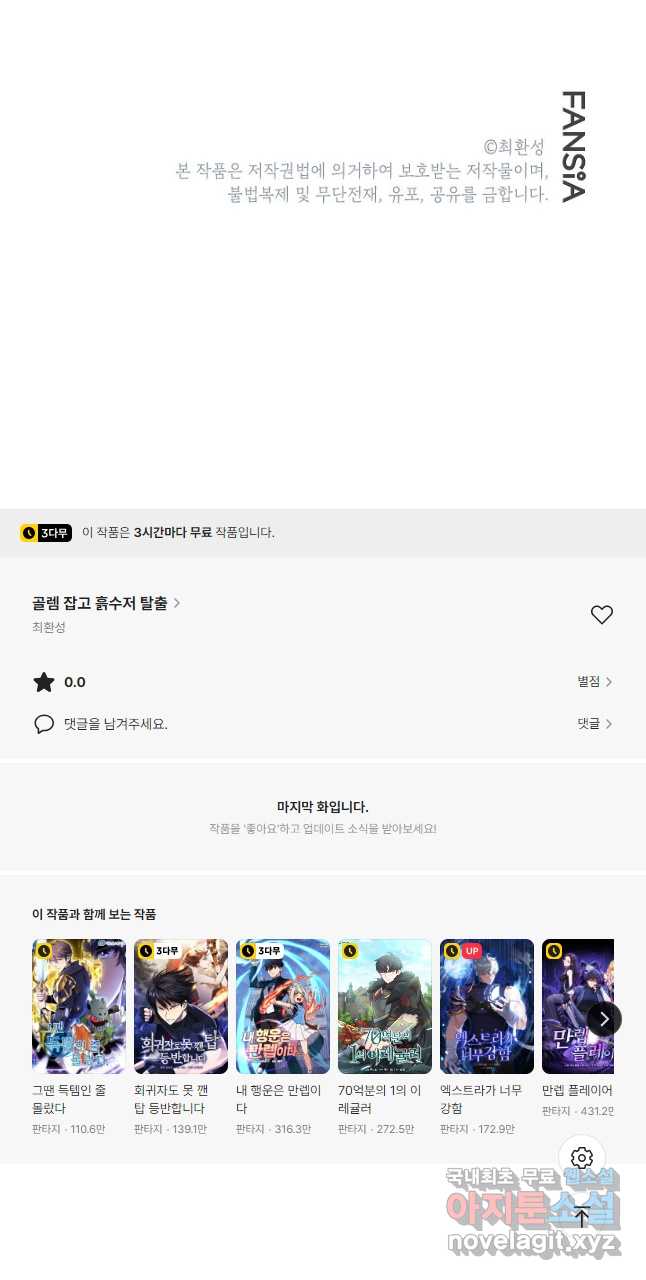Open 그땐 득템인 줄 몰랐다 webtoon
Viewport: 646px width, 1280px height.
(79, 1006)
